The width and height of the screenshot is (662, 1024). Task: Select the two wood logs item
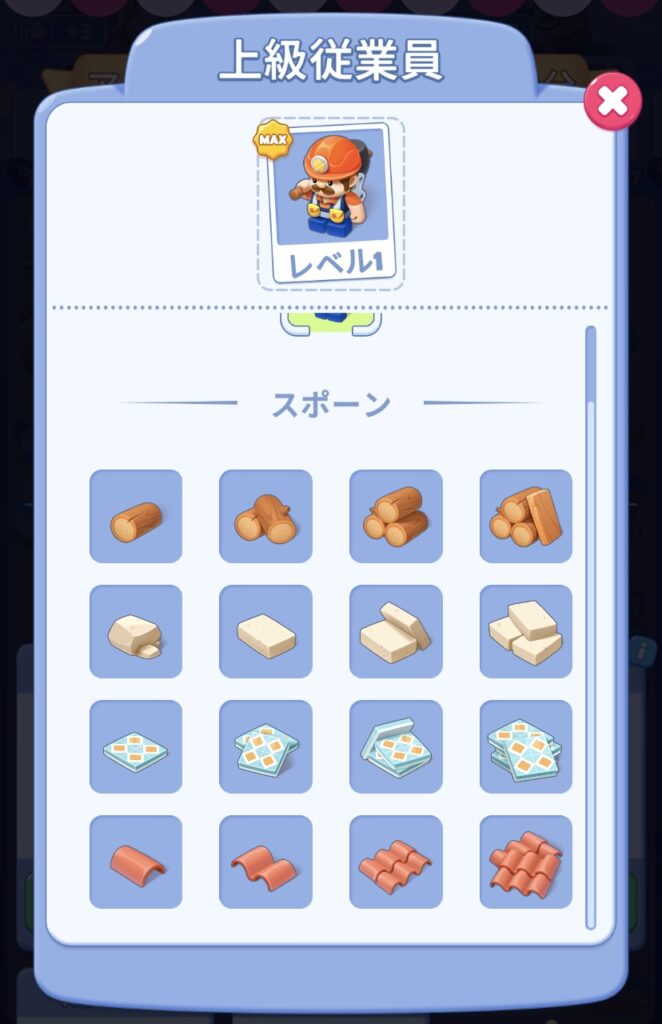[x=266, y=516]
